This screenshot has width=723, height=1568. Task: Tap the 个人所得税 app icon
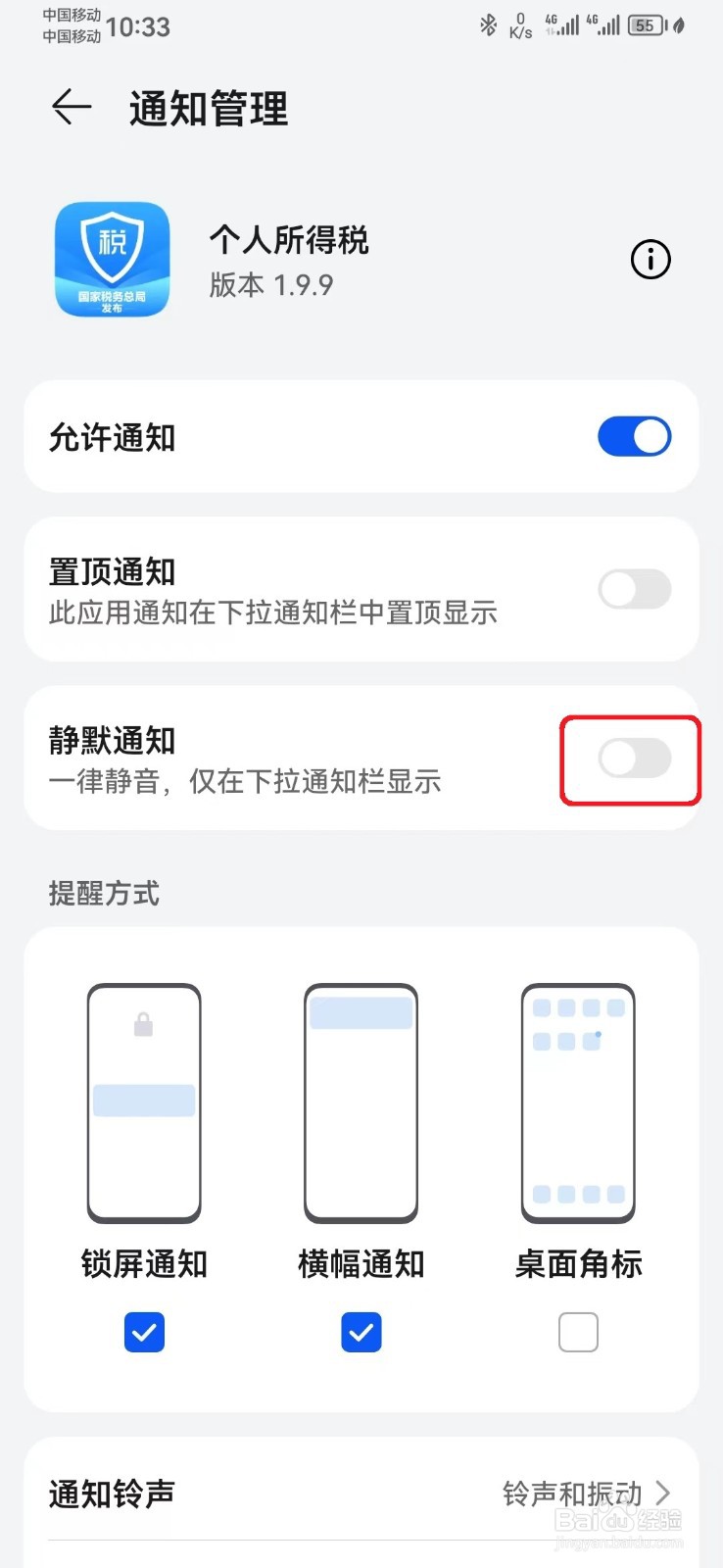[112, 259]
